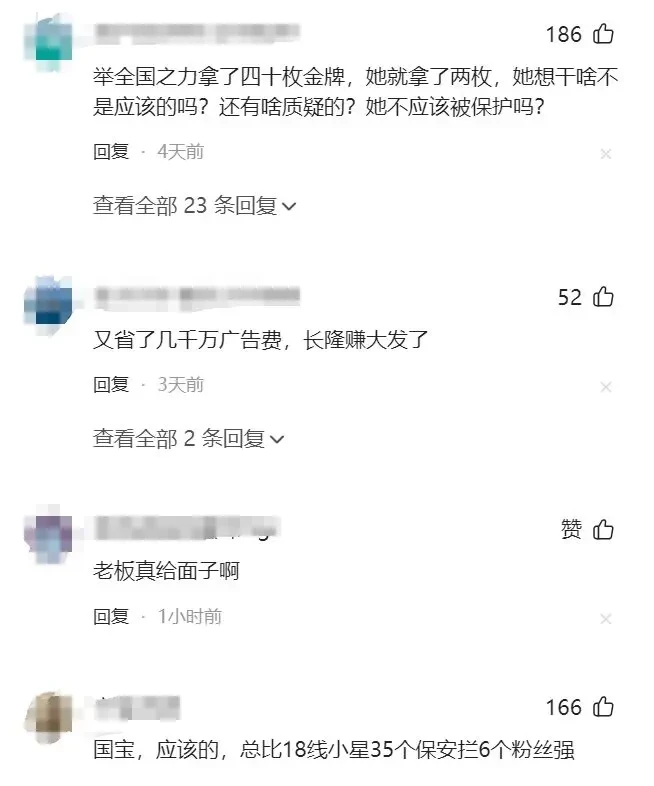Like the 国宝，应该的 comment
Image resolution: width=654 pixels, height=786 pixels.
pos(603,708)
